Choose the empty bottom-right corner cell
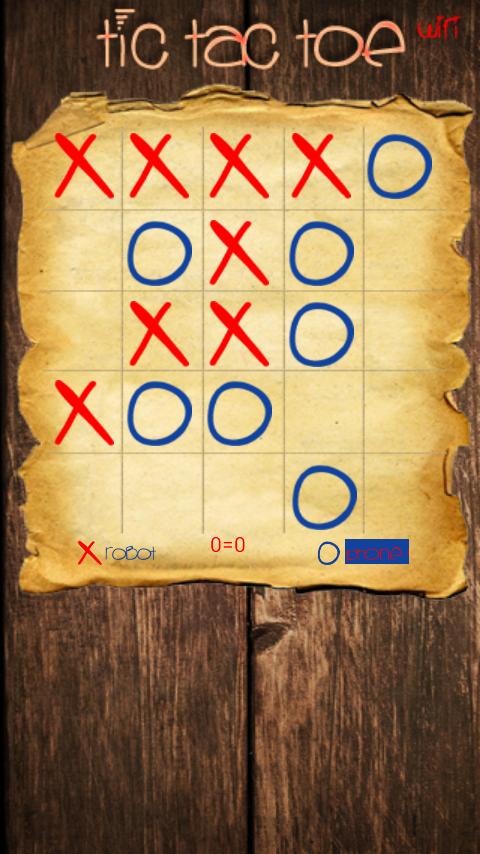Image resolution: width=480 pixels, height=854 pixels. (x=403, y=493)
